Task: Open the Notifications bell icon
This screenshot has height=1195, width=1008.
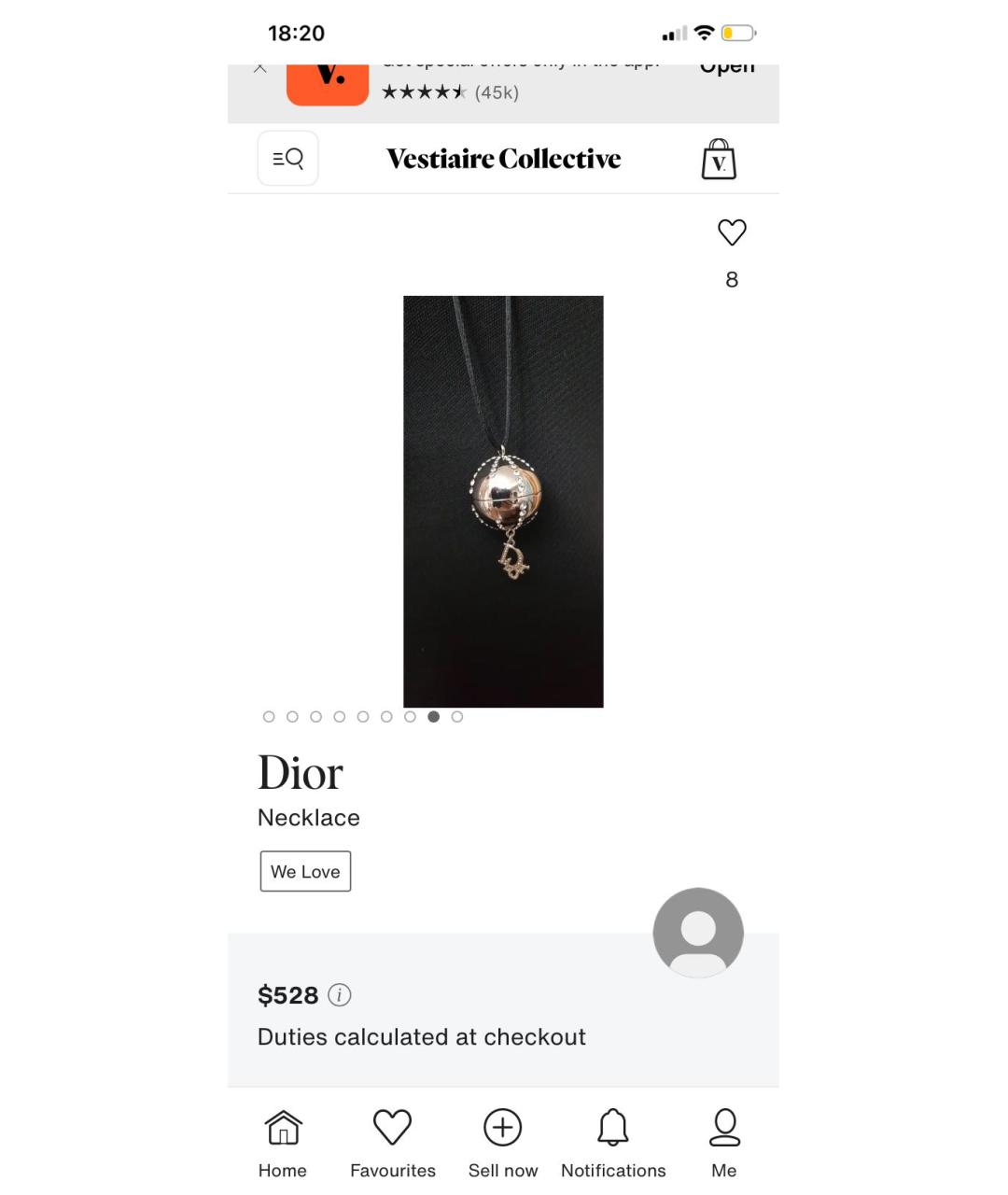Action: [613, 1128]
